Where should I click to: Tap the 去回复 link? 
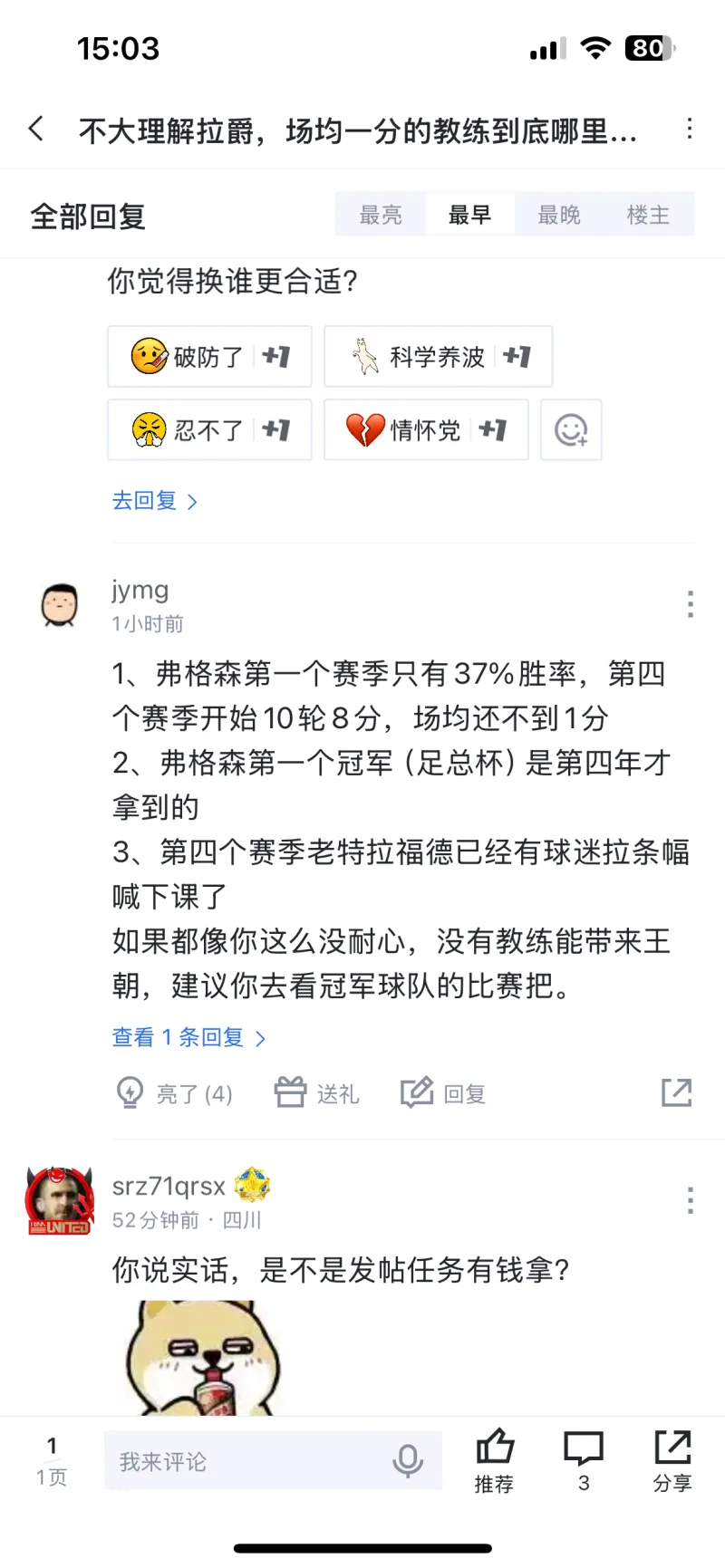coord(154,501)
